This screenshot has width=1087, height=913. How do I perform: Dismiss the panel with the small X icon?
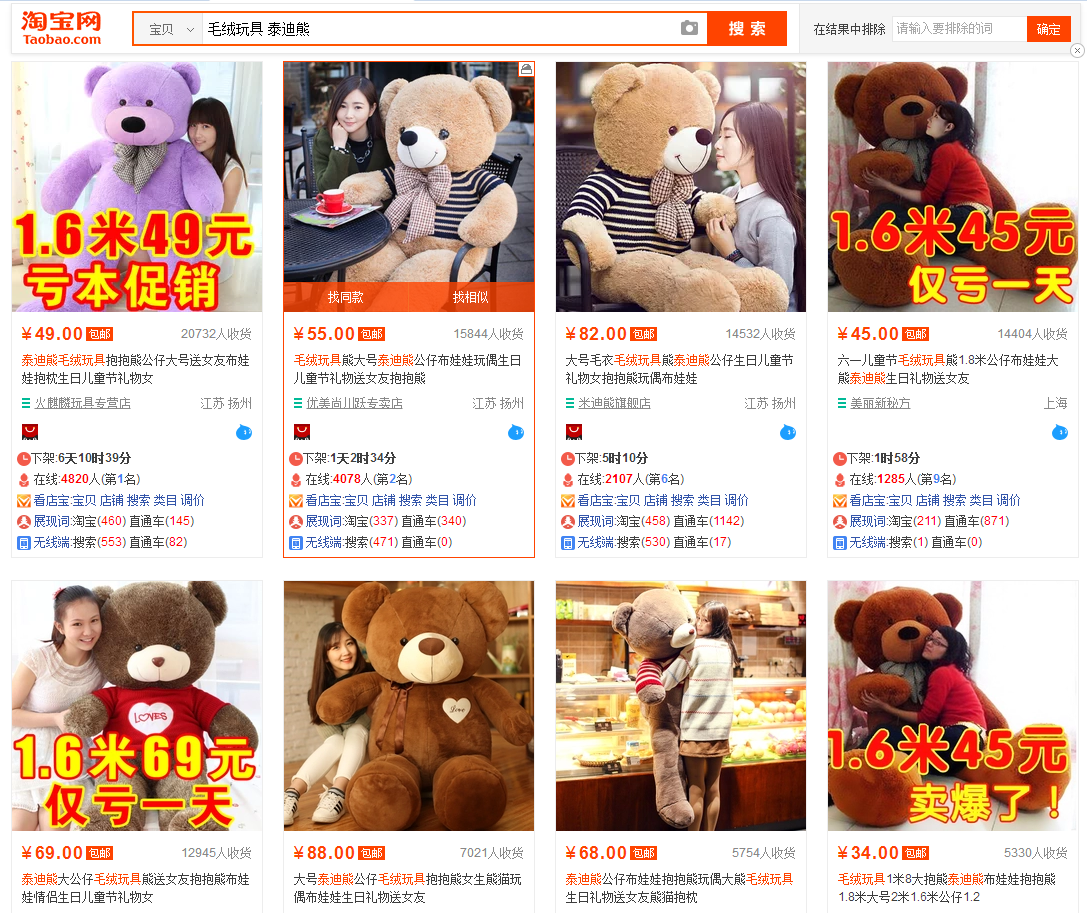tap(1077, 51)
